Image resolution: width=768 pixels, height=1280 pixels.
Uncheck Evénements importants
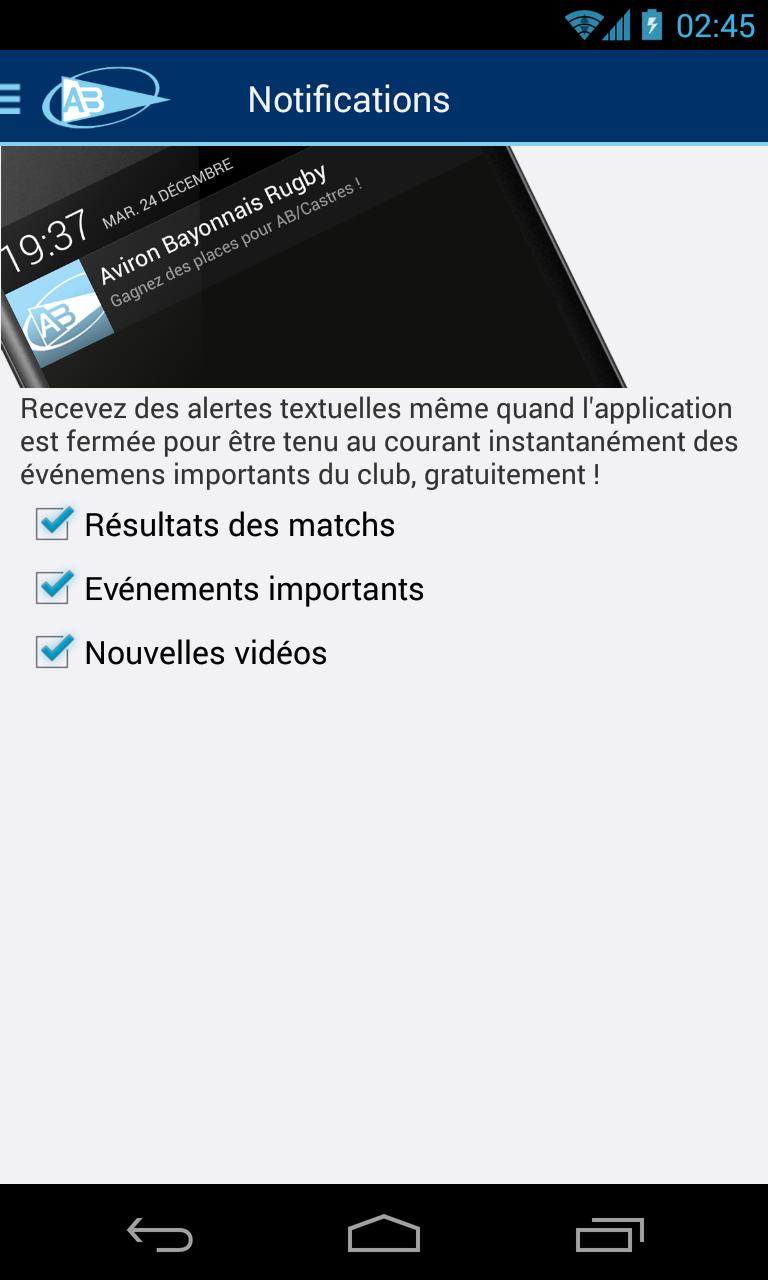point(52,586)
